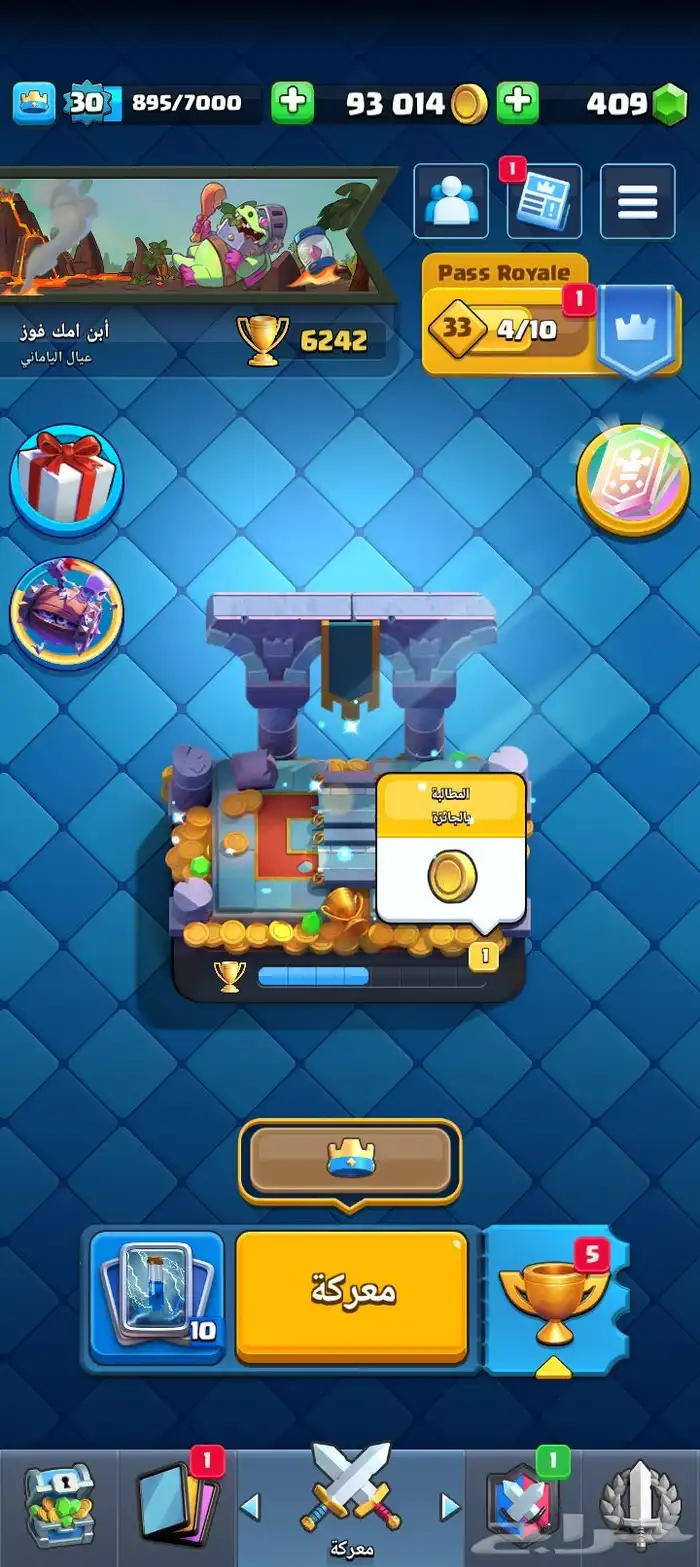Tap the crown button above battle
This screenshot has height=1567, width=700.
[350, 1161]
